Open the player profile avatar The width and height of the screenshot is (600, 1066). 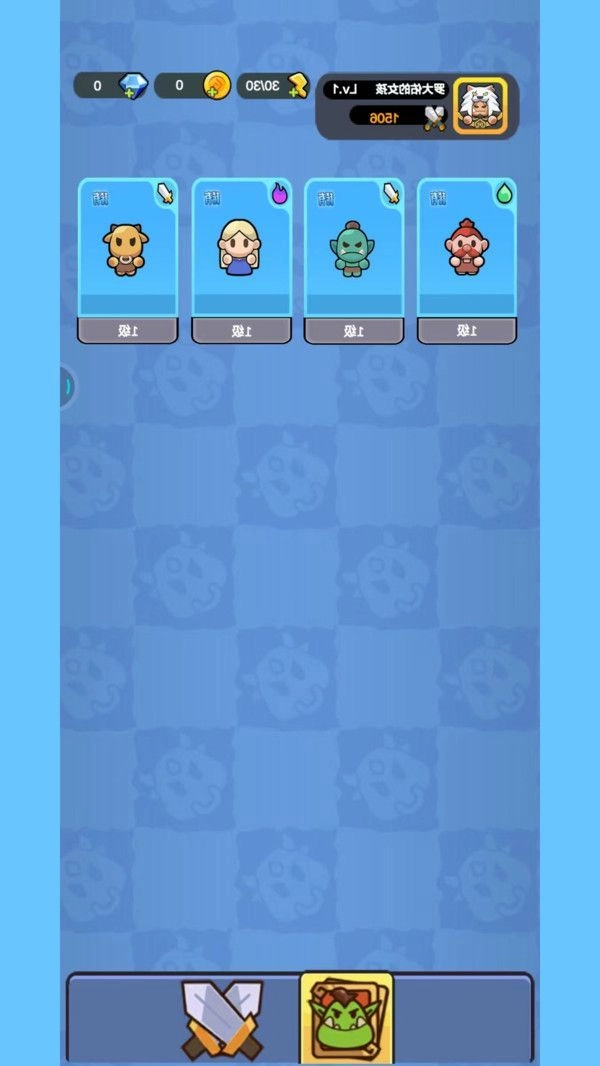coord(480,105)
